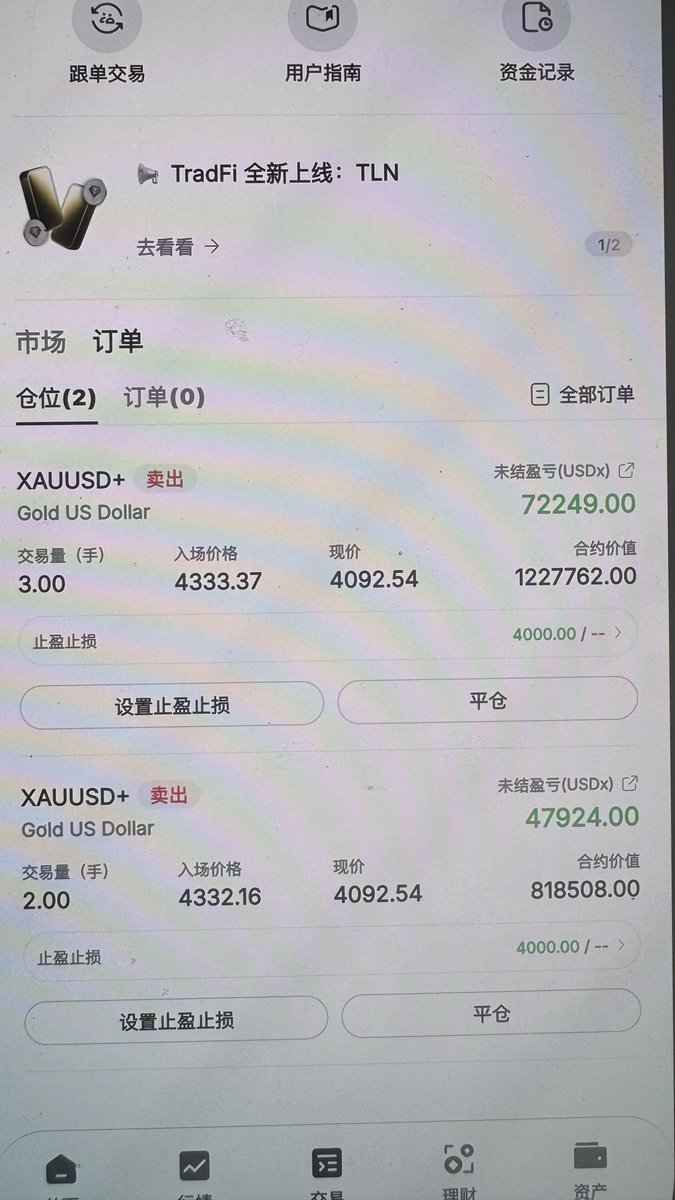Open 全部订单 all orders

pos(582,394)
